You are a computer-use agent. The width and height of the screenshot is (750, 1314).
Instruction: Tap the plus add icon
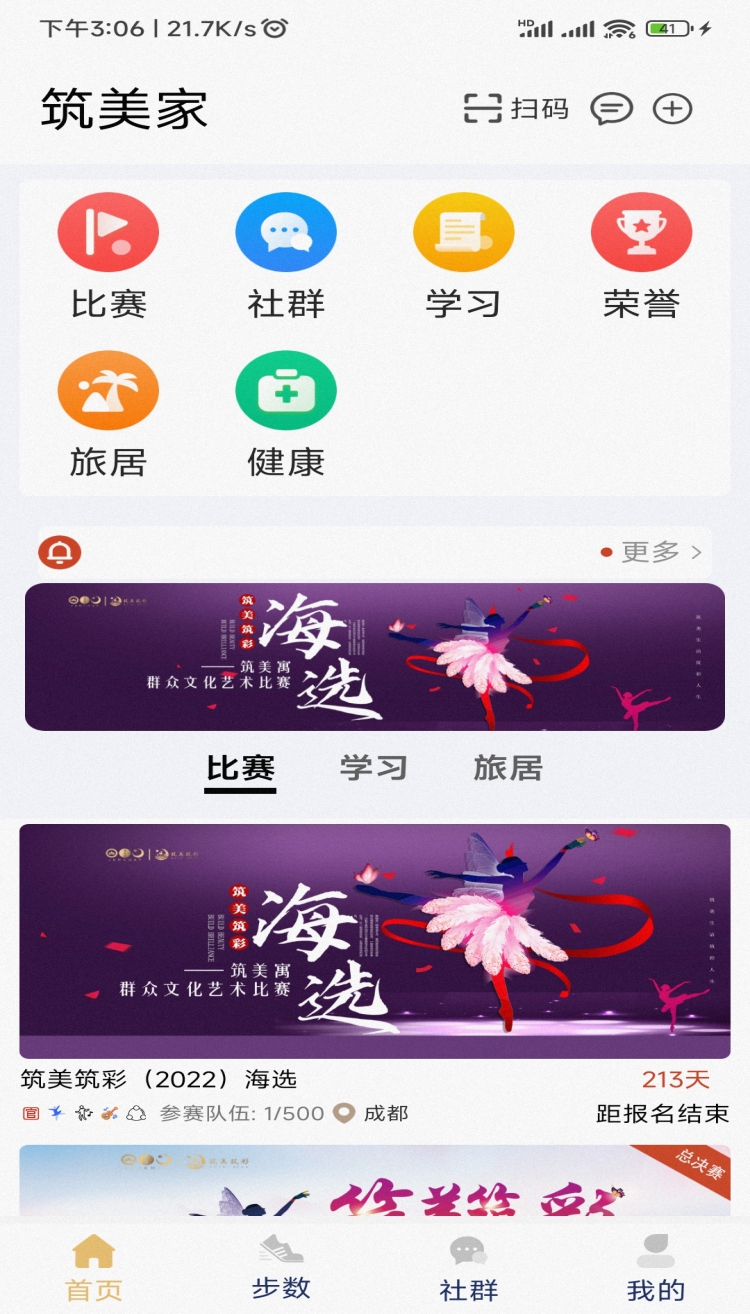click(x=672, y=109)
